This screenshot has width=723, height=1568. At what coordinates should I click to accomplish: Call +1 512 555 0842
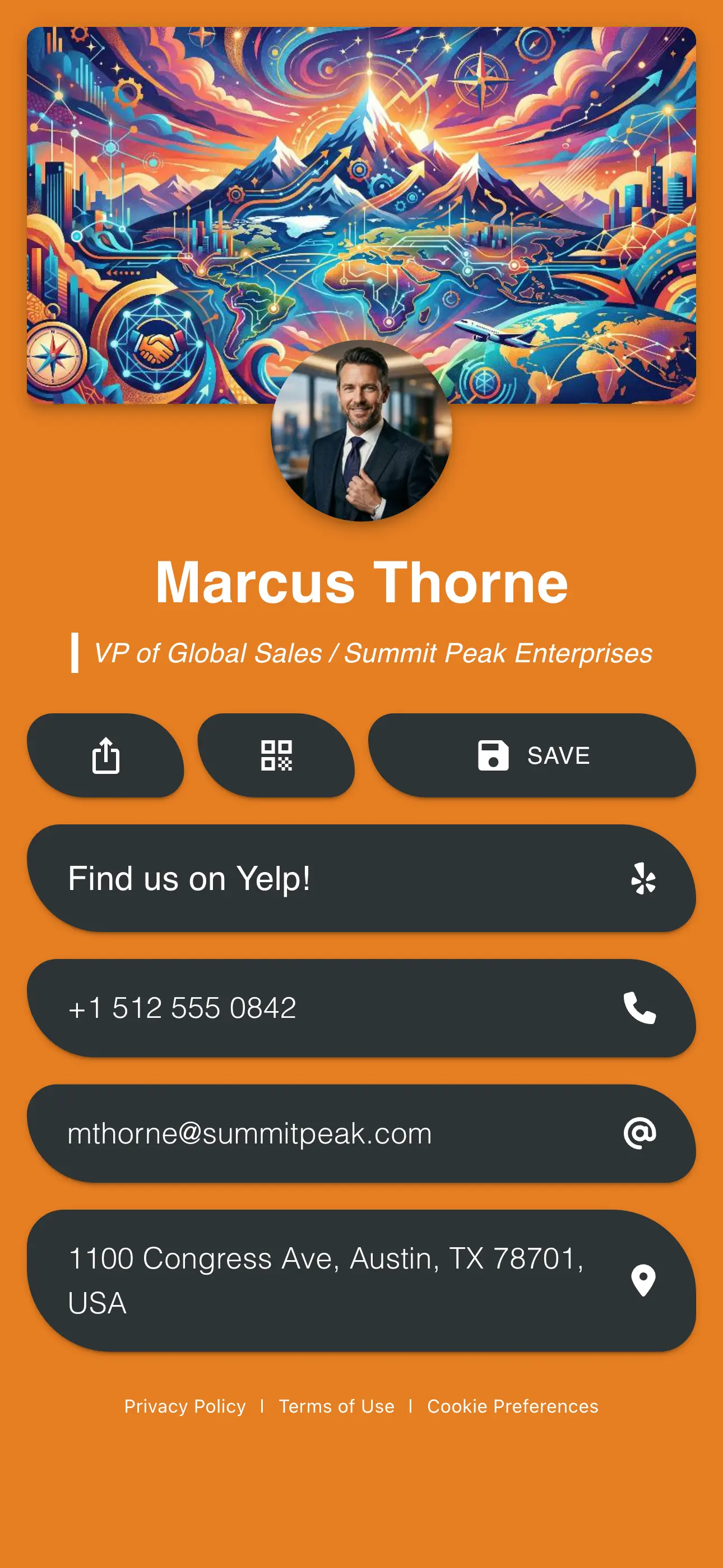pos(361,1007)
